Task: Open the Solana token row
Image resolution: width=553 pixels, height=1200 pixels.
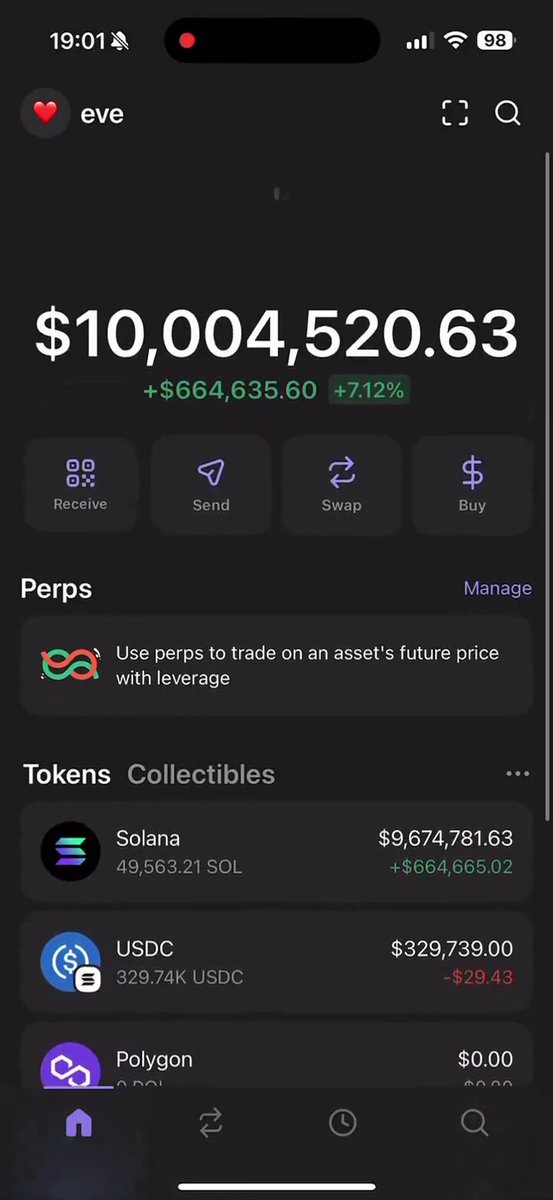Action: click(276, 851)
